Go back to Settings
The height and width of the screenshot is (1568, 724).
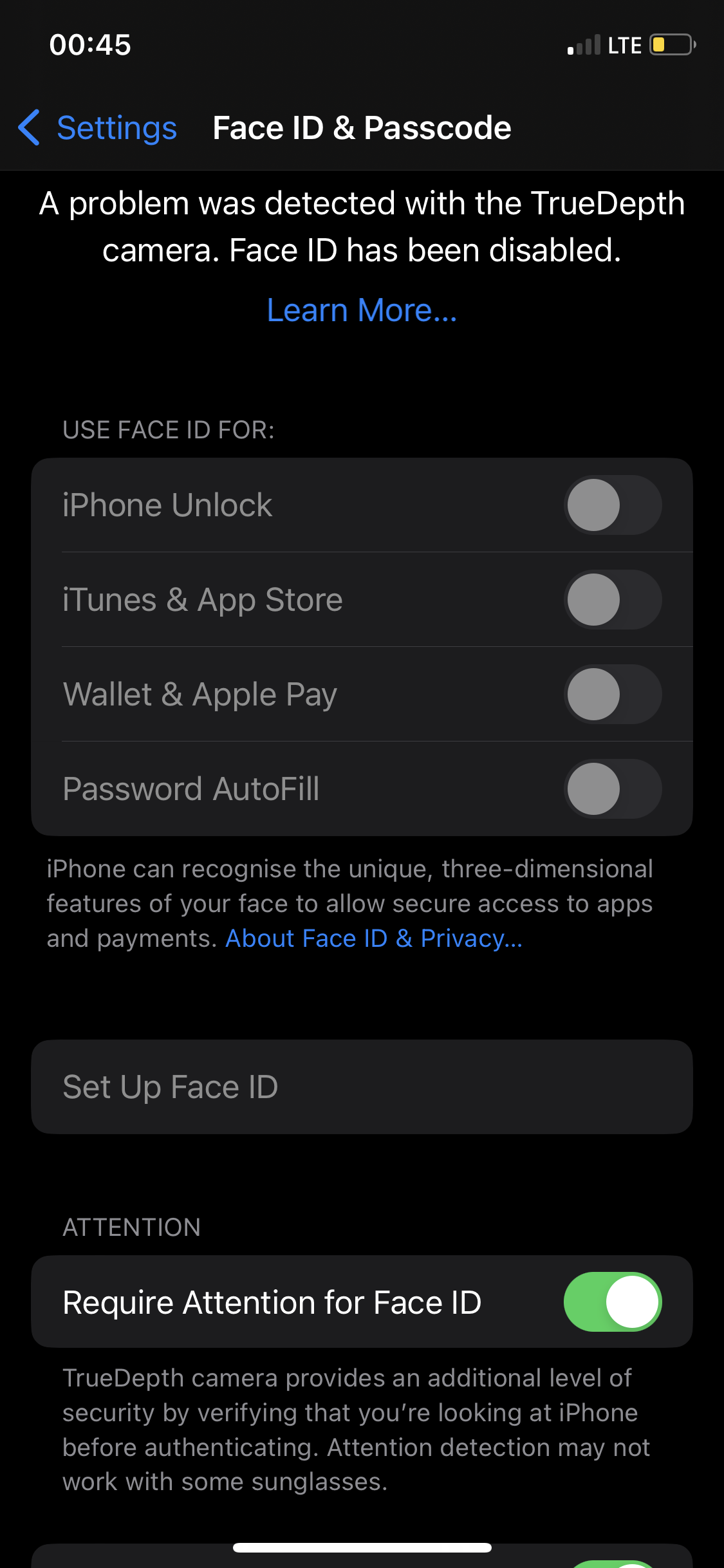pos(98,127)
